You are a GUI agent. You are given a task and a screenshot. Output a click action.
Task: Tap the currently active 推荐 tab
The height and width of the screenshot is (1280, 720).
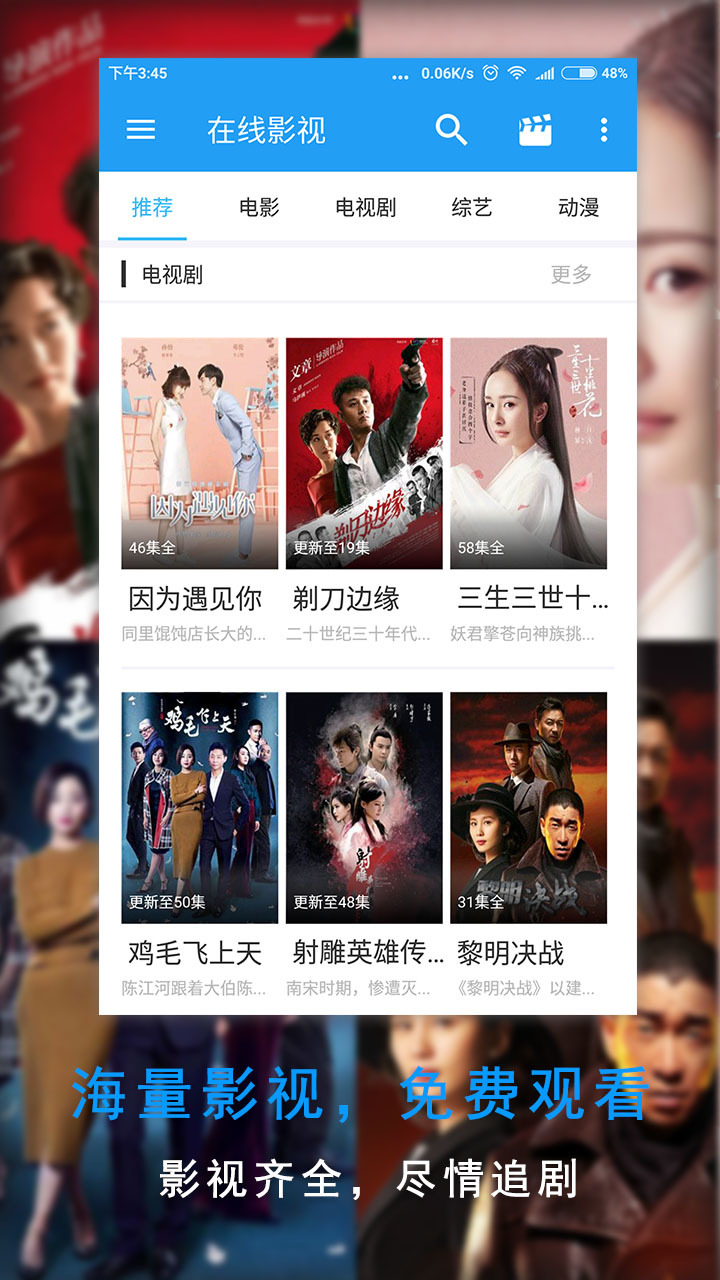pyautogui.click(x=150, y=208)
